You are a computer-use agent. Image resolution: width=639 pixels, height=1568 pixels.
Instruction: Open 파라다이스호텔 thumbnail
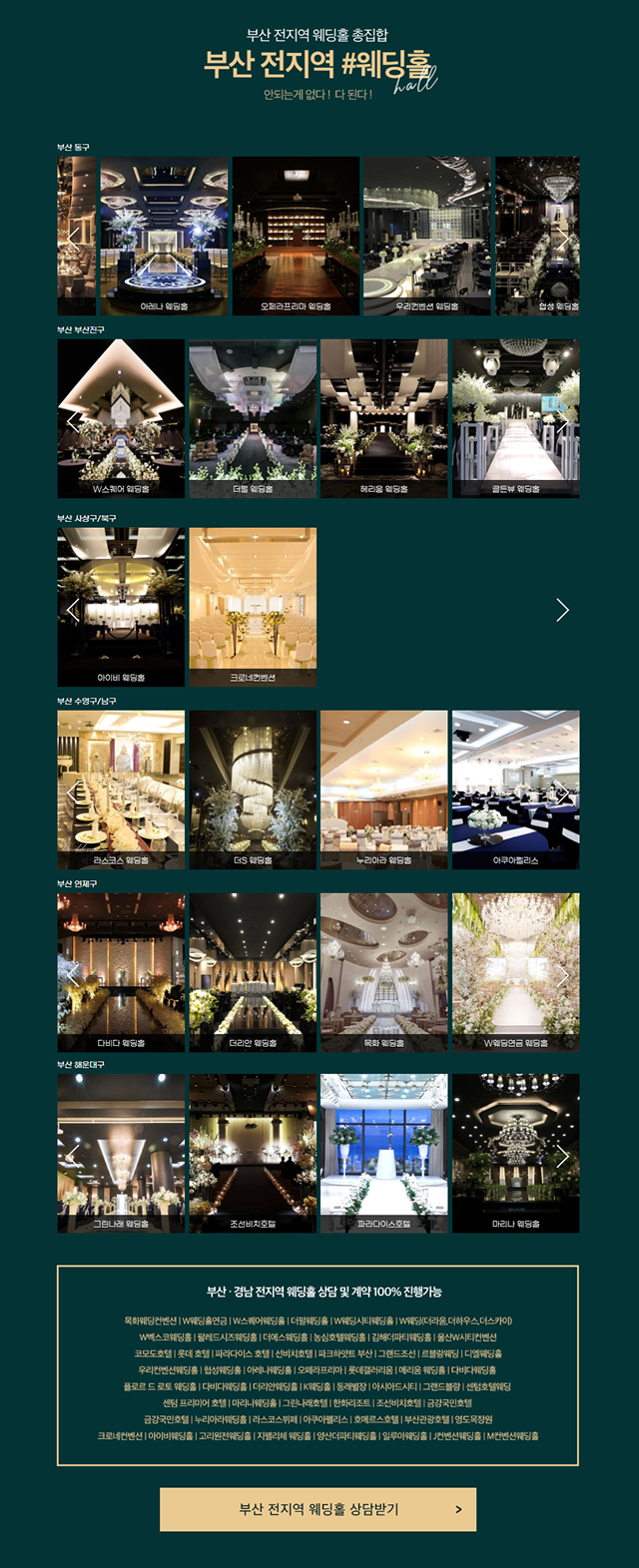click(x=384, y=1153)
